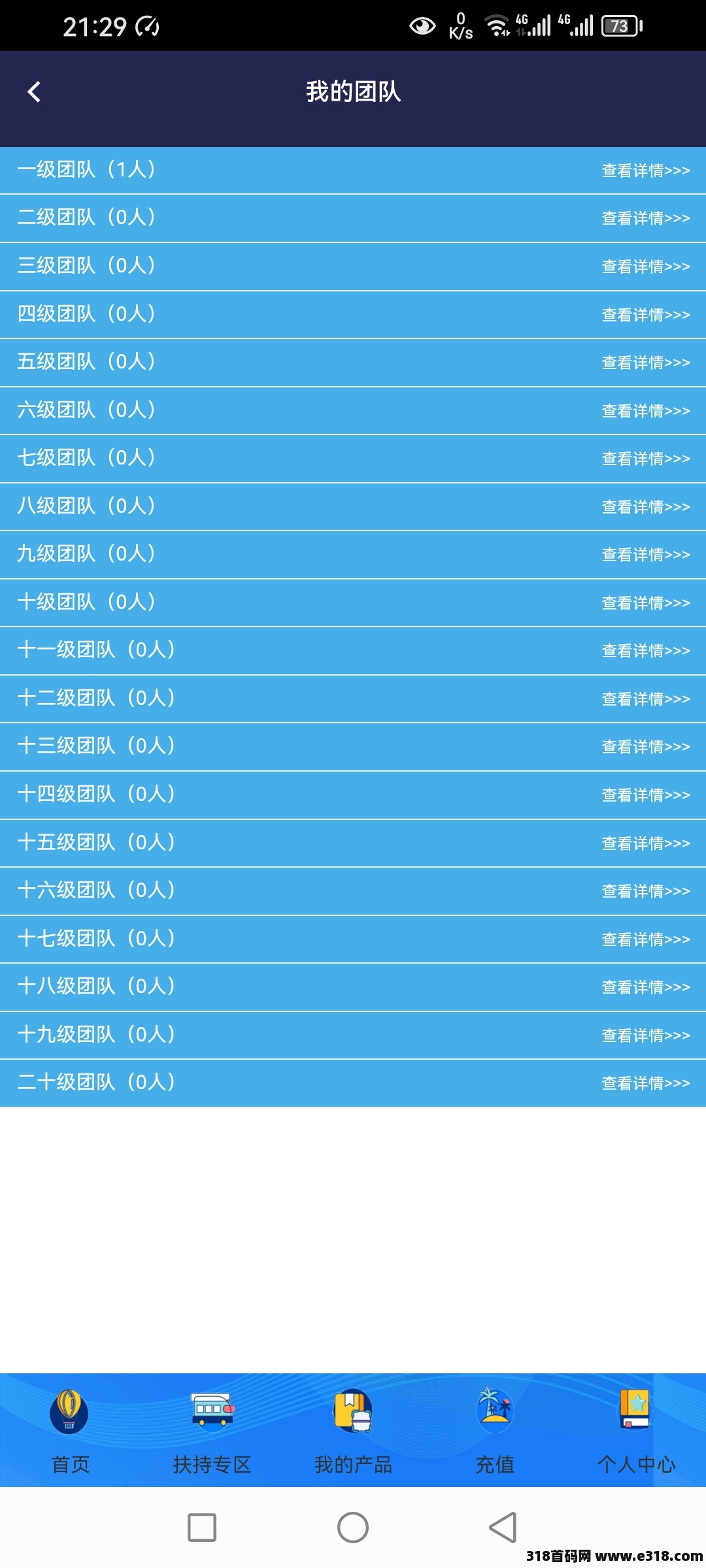This screenshot has height=1568, width=706.
Task: View details of 三级团队
Action: coord(645,267)
